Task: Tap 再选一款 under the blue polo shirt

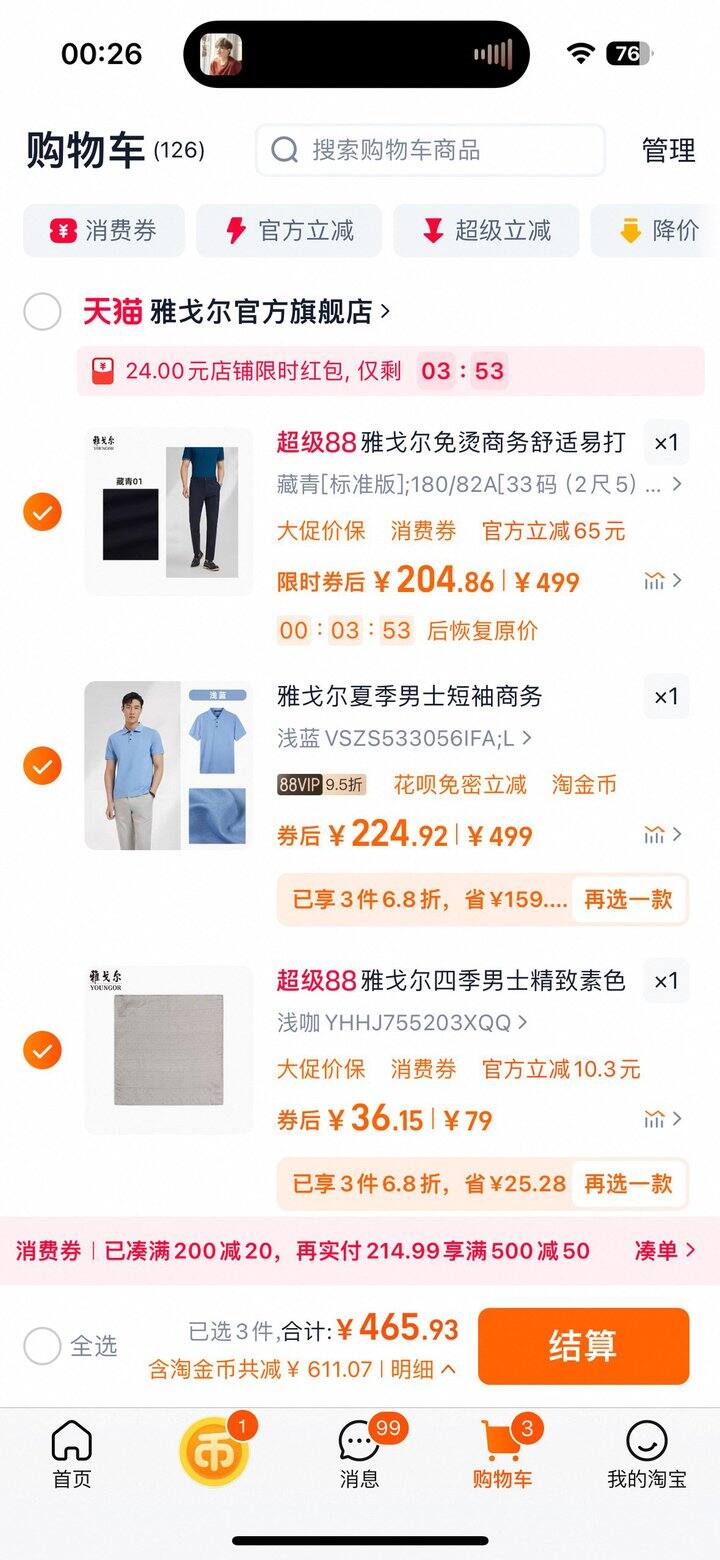Action: (628, 899)
